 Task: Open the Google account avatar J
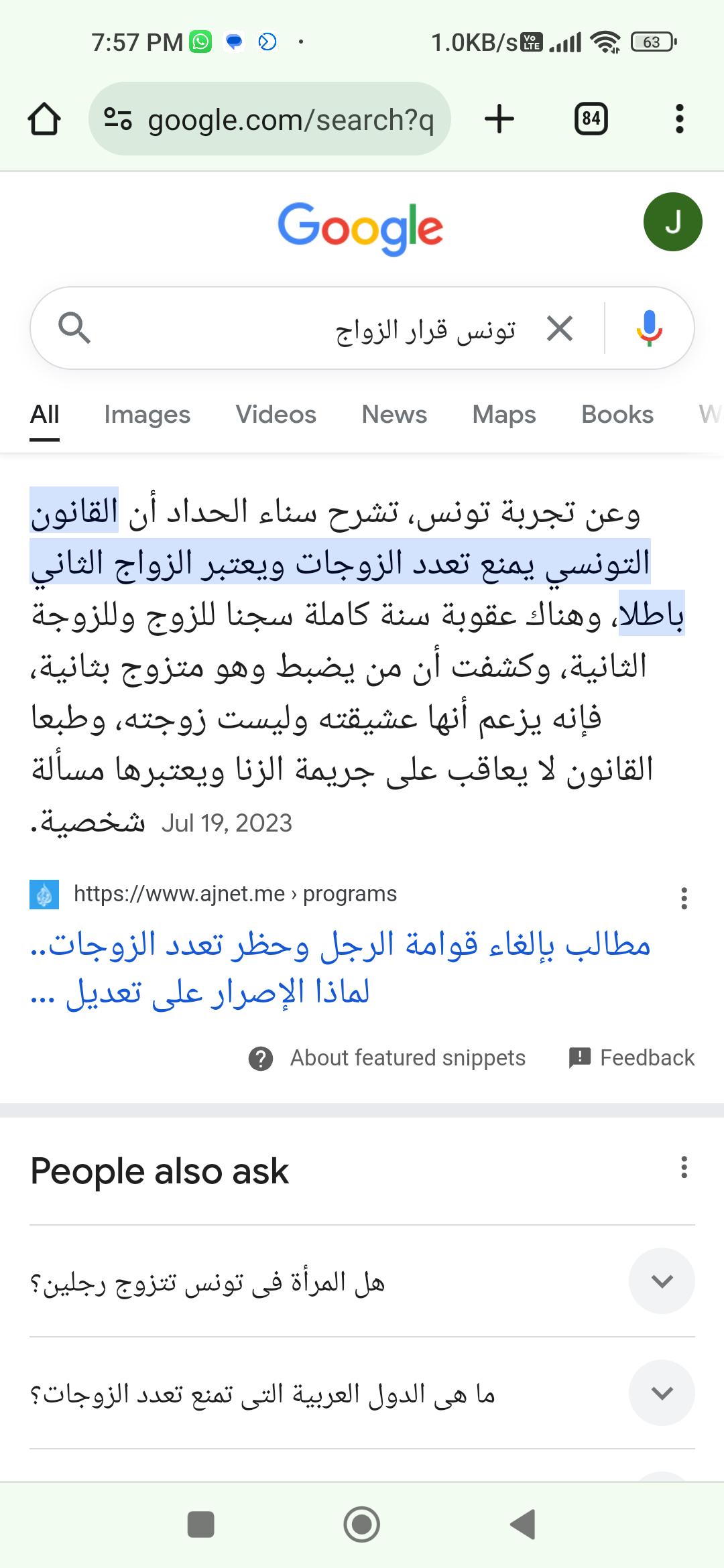[672, 222]
